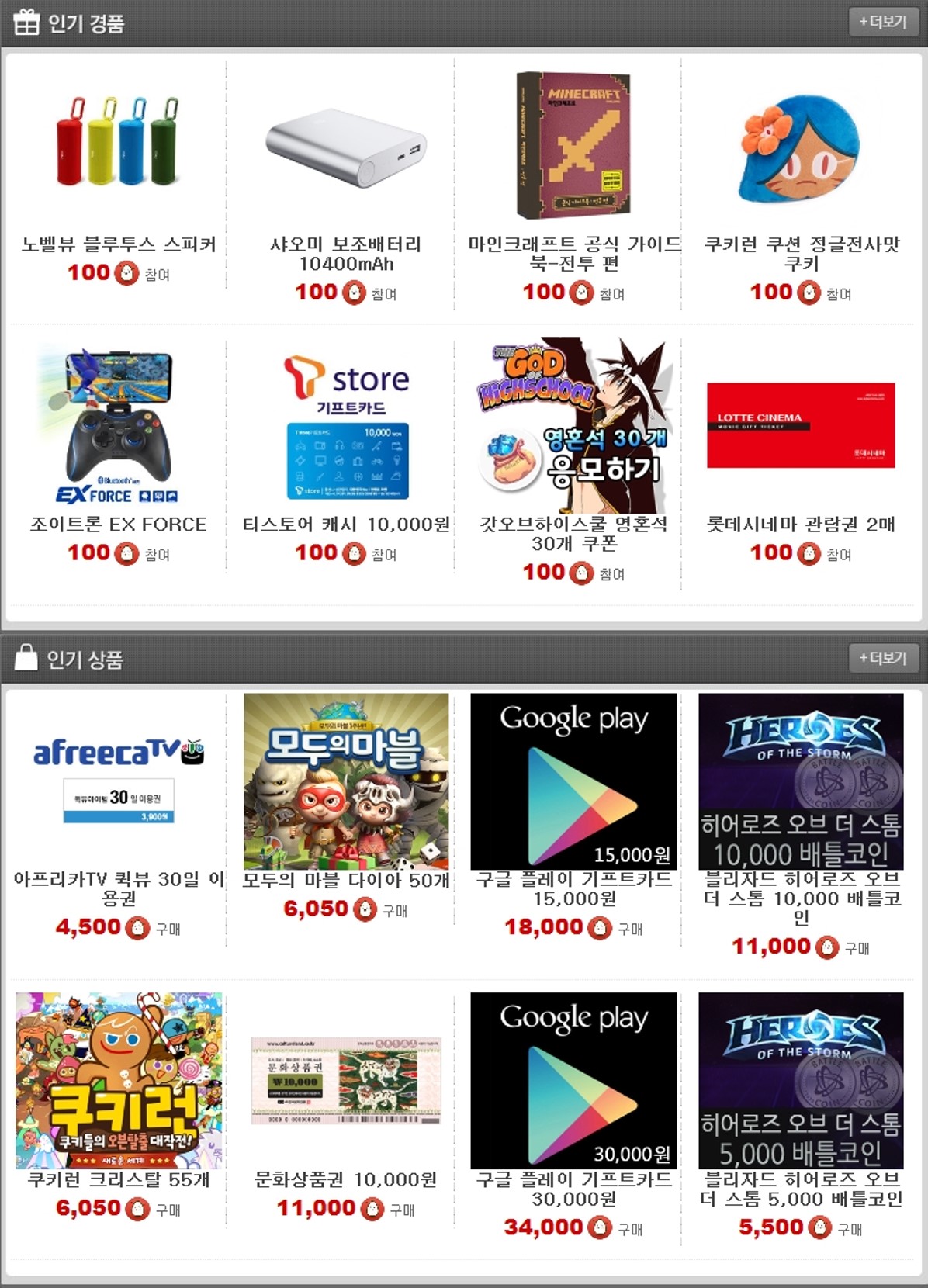The width and height of the screenshot is (928, 1288).
Task: Select the 히어로즈 오브 더 스톰 10,000 배틀코인
Action: tap(801, 781)
